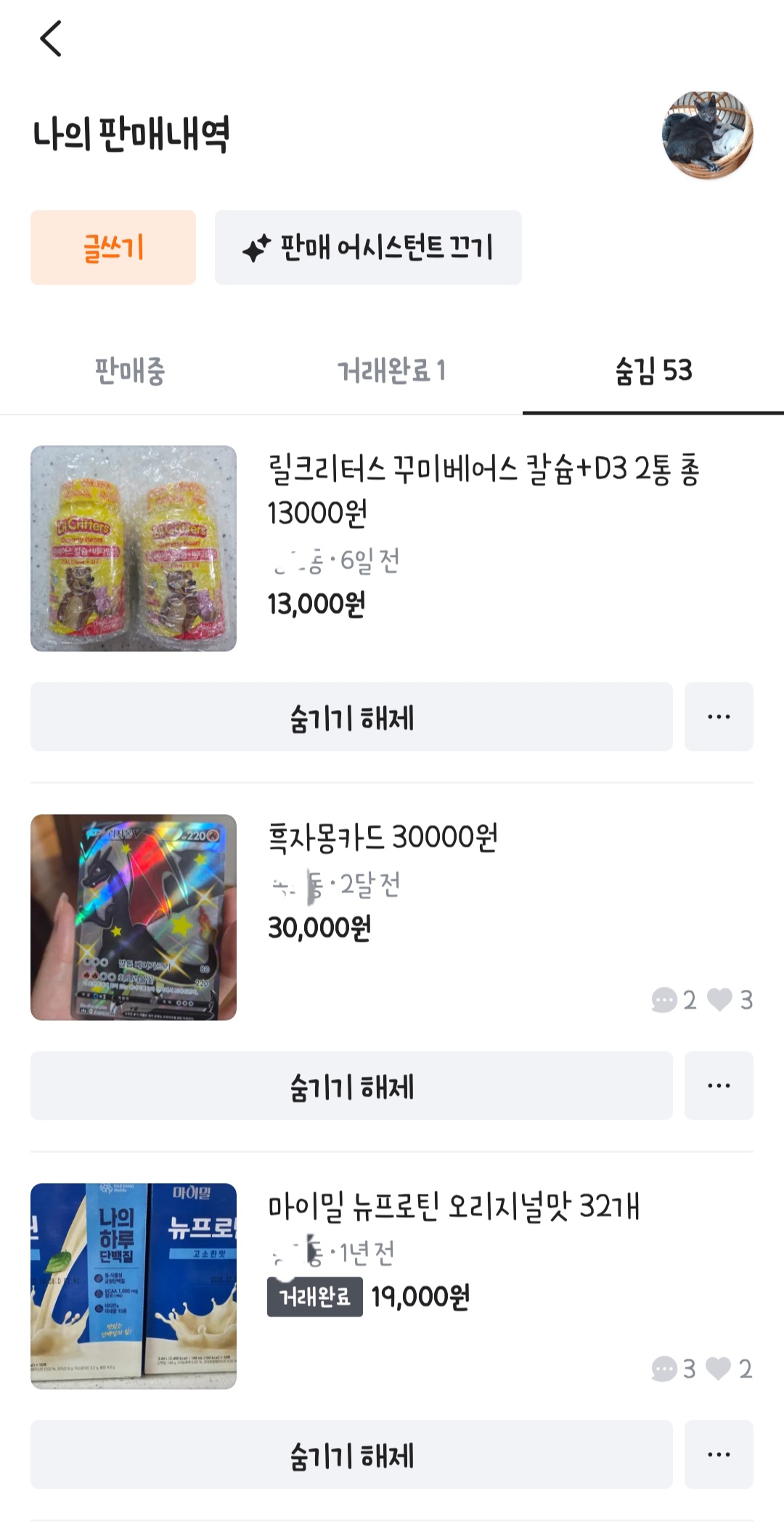Unhide the 릴크리터스 꾸미베어스 listing with 숨기기 해제

pyautogui.click(x=351, y=717)
